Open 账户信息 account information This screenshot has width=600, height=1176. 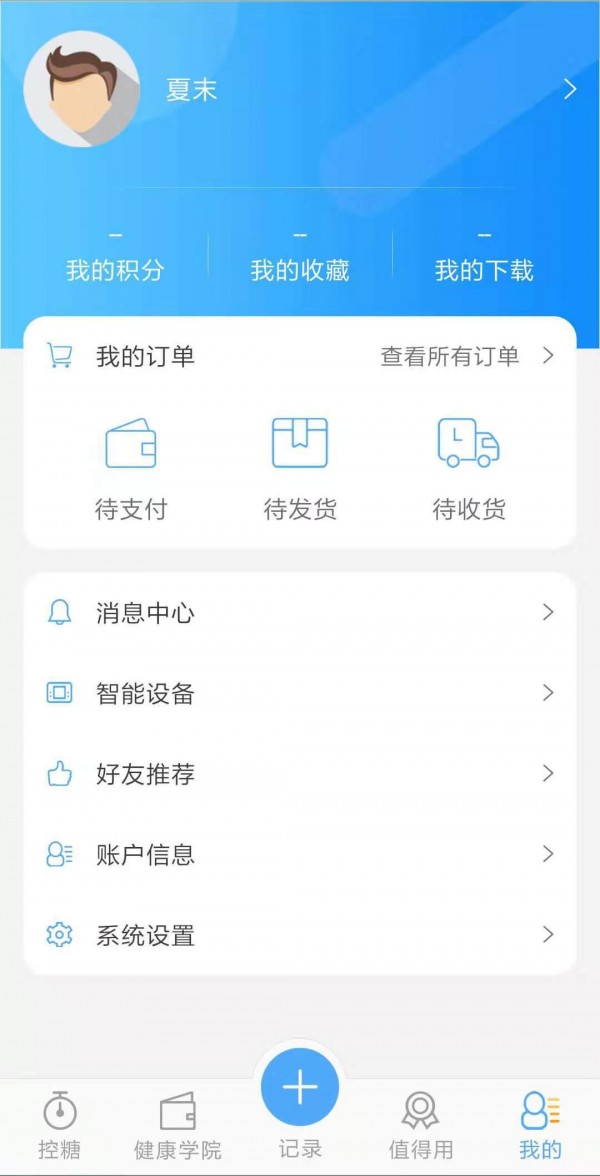(300, 855)
